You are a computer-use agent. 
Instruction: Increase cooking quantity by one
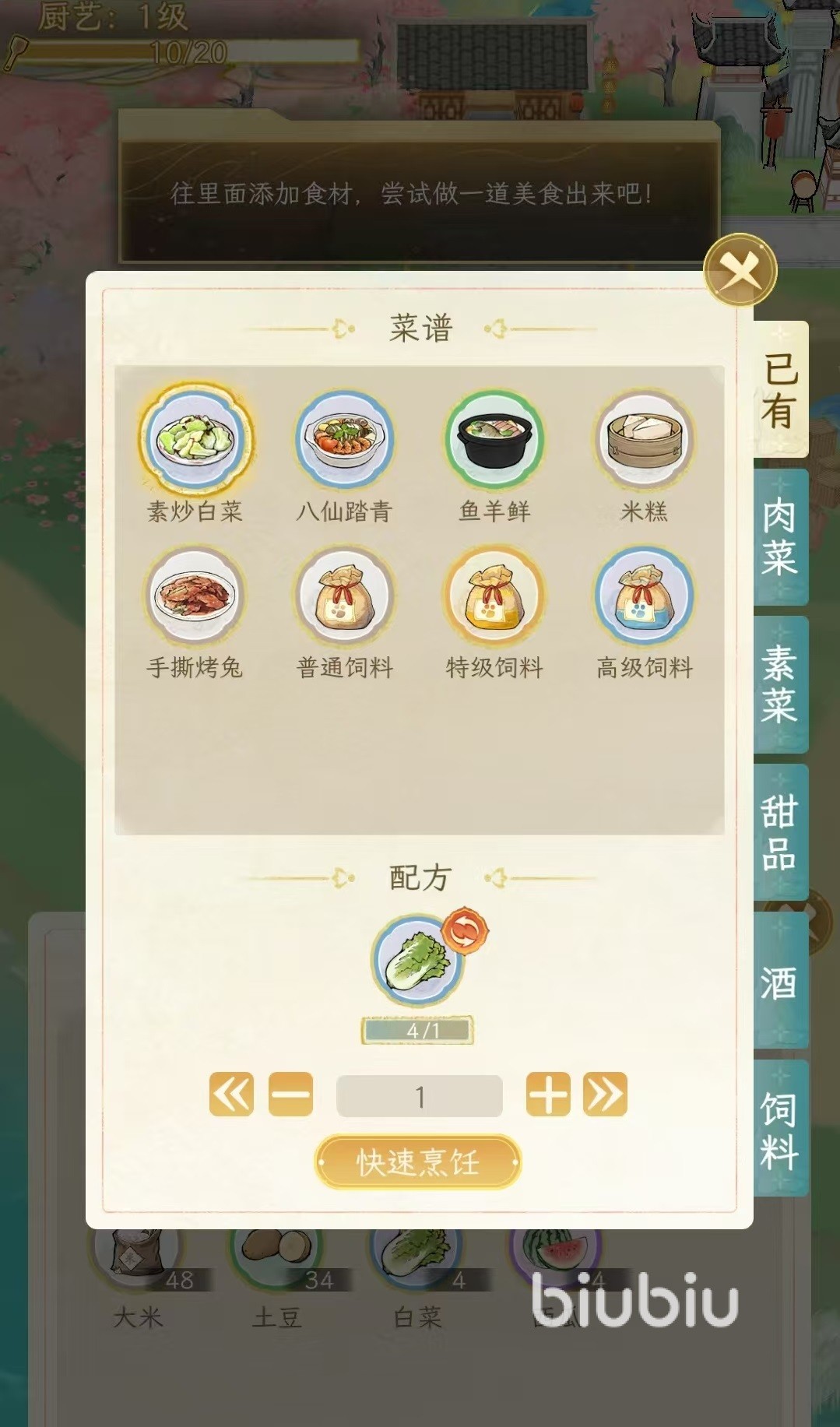coord(548,1095)
